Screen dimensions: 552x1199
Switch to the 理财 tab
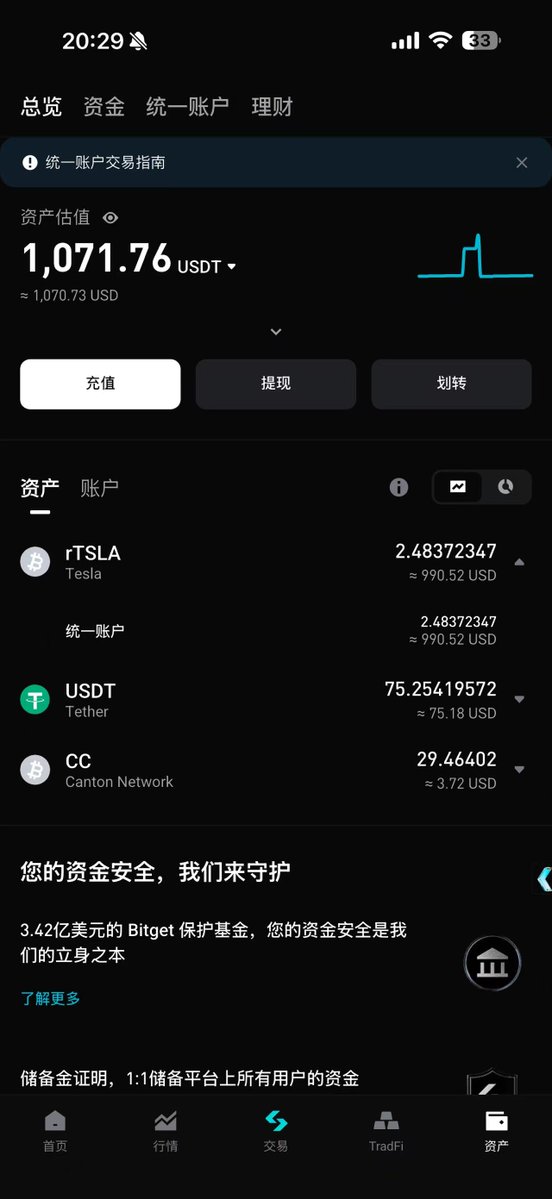pyautogui.click(x=272, y=106)
